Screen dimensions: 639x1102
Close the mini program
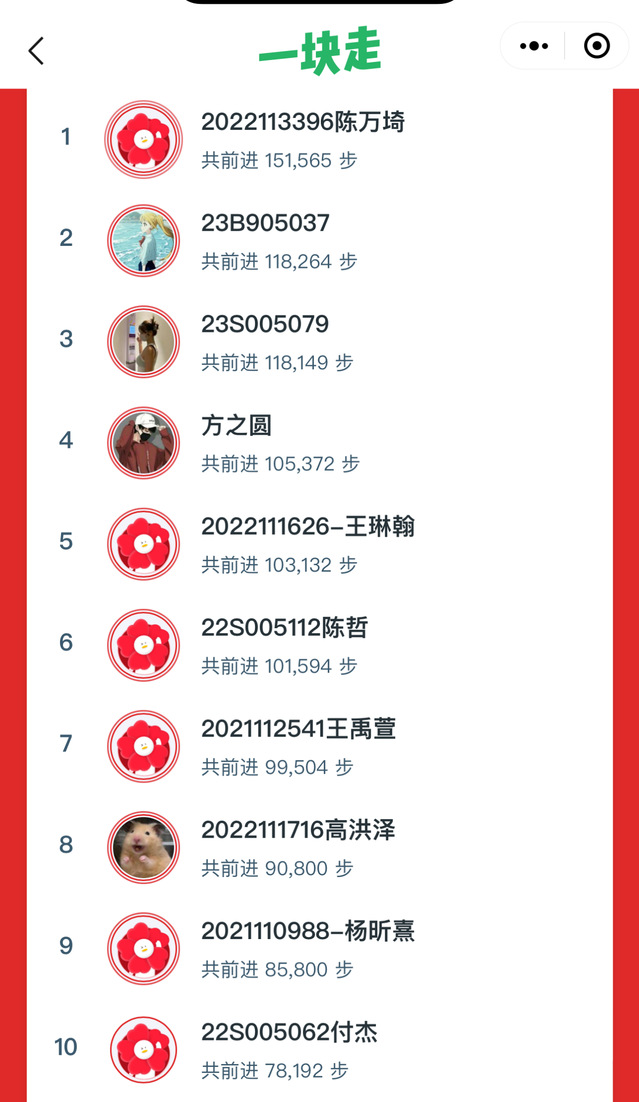point(597,46)
